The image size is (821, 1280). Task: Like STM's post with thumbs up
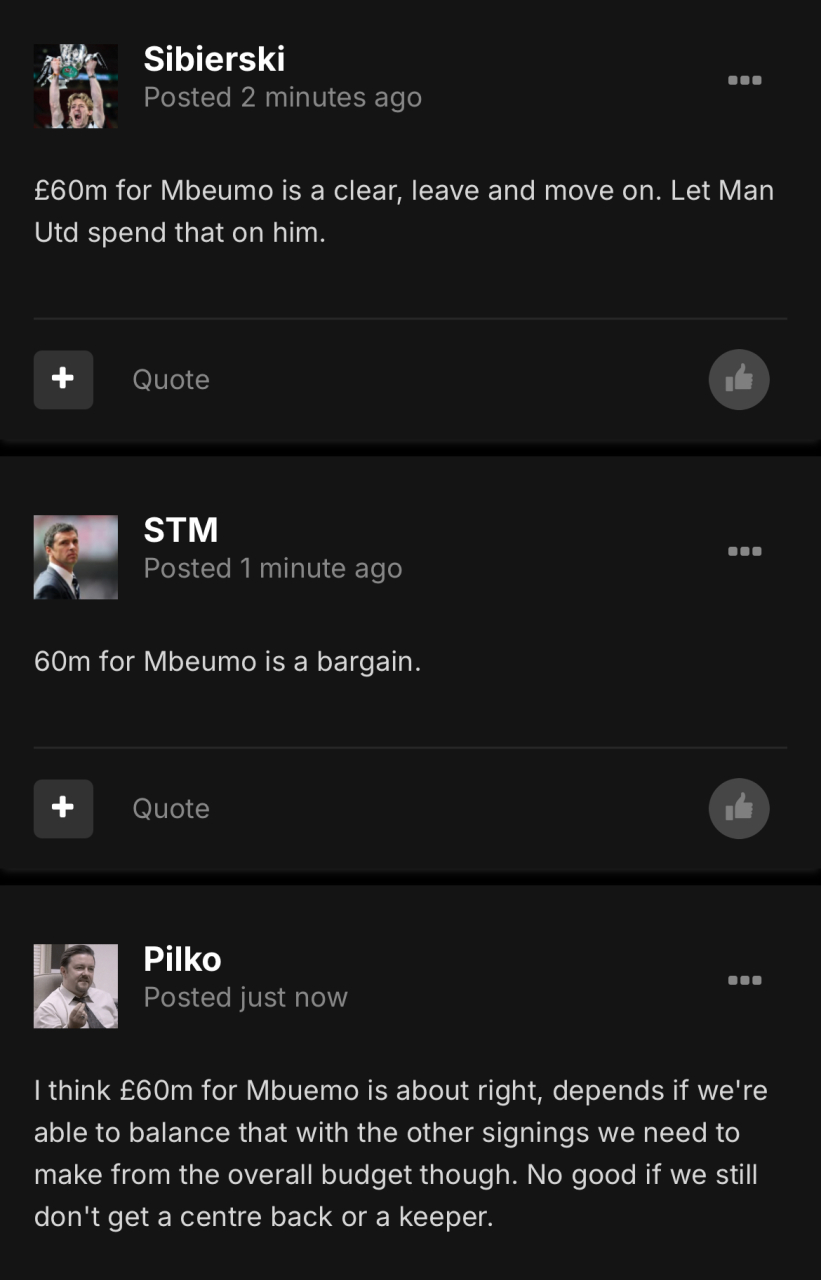(739, 808)
